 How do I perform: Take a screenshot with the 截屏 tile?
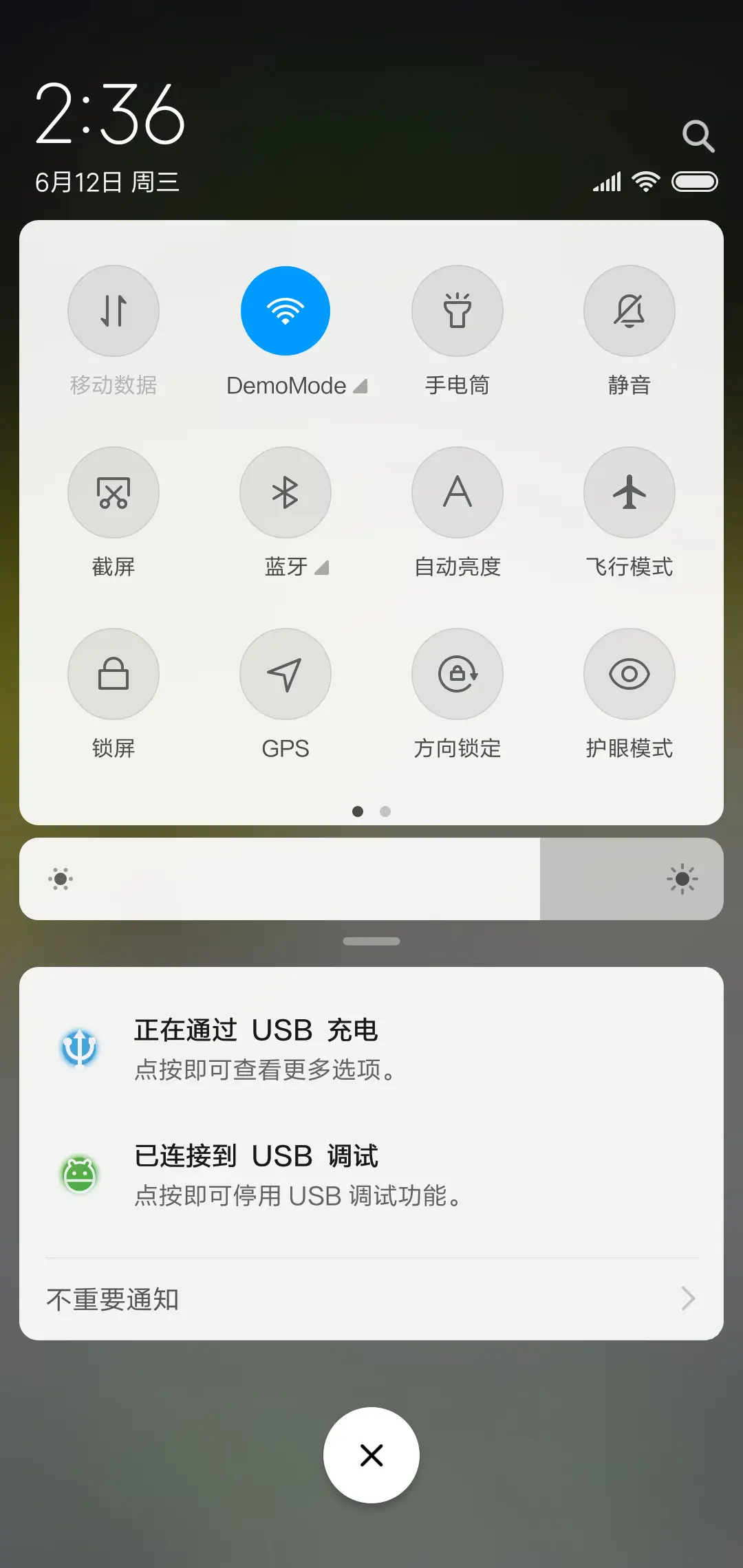coord(114,492)
